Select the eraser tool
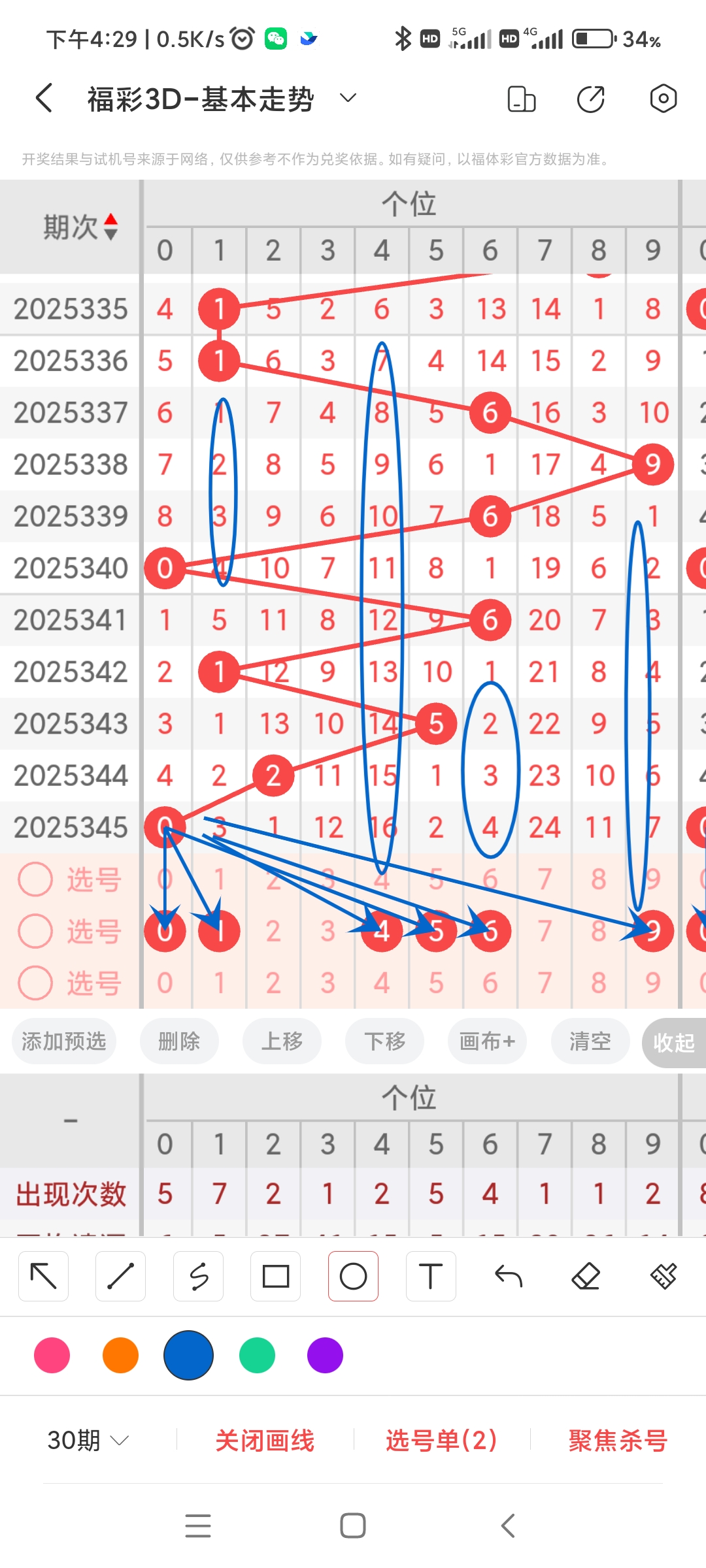 [x=586, y=1275]
